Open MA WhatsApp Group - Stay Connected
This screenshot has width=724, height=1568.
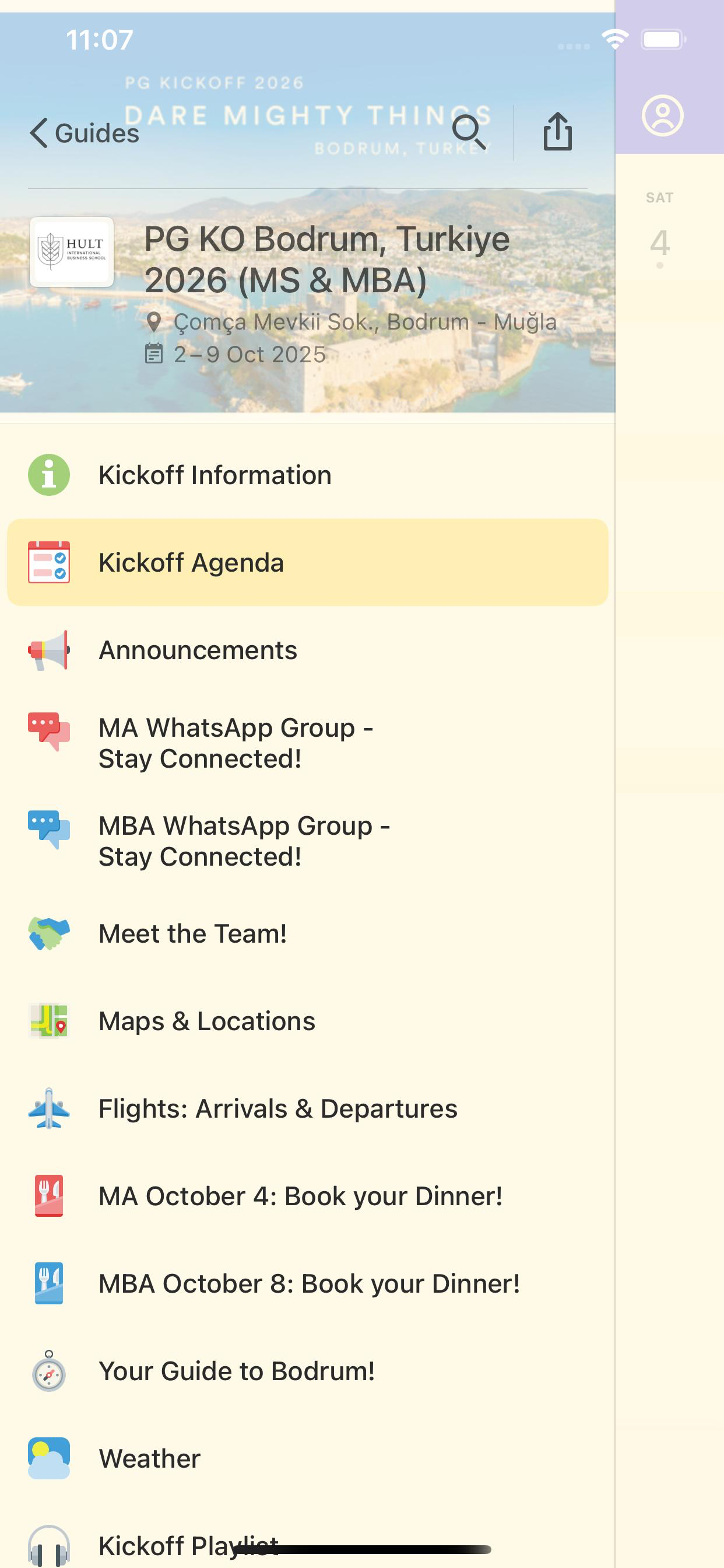point(236,743)
